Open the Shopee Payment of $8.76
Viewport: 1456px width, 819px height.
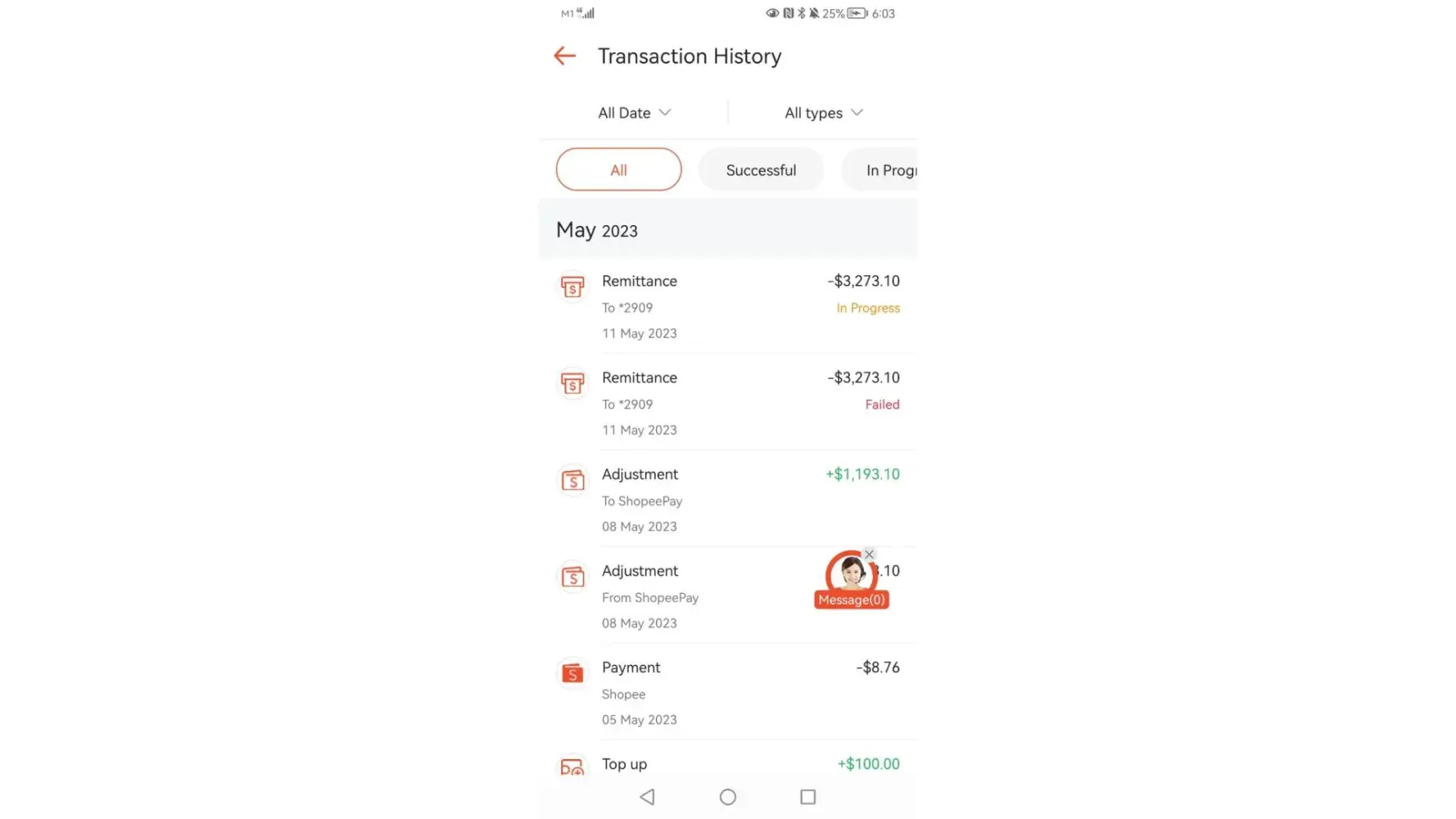point(727,693)
